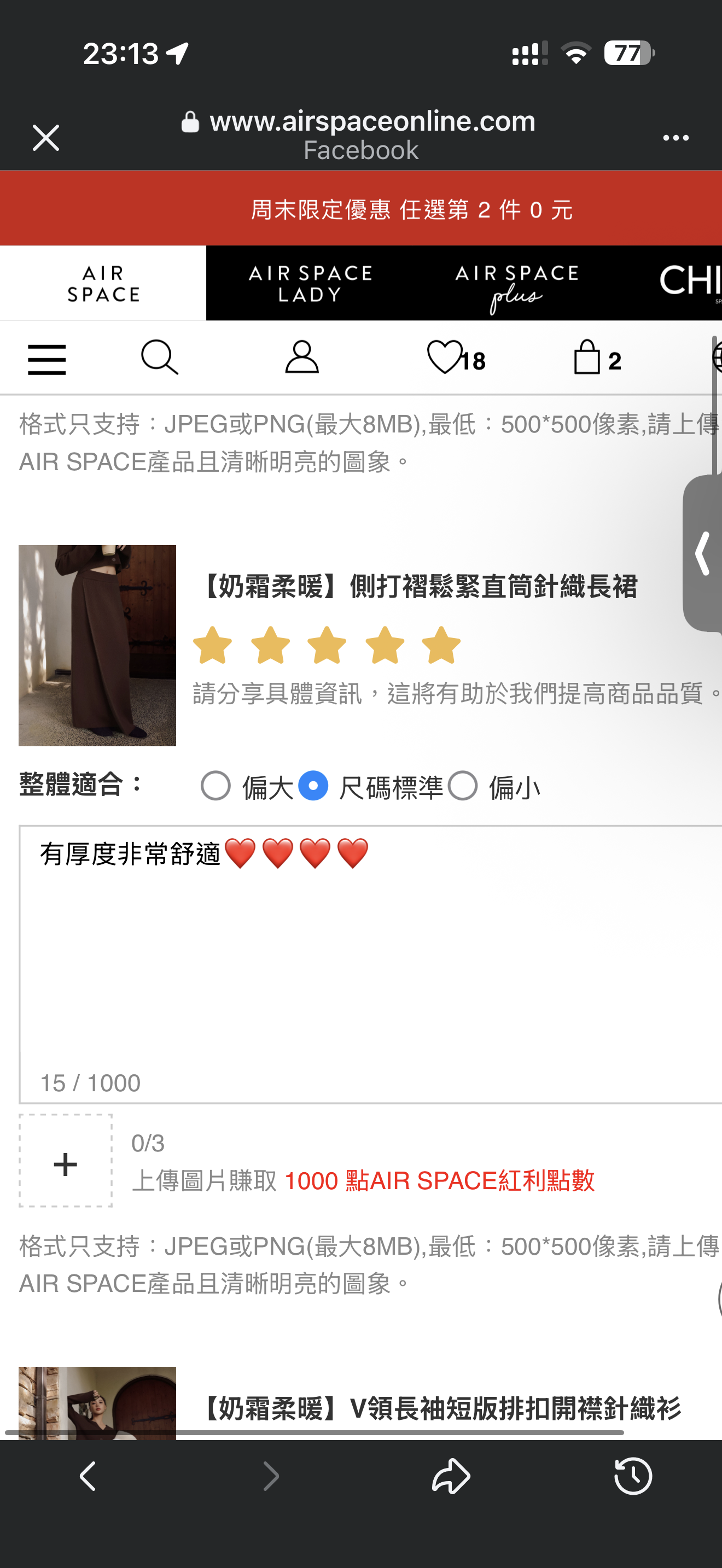Open the browser overflow menu
This screenshot has height=1568, width=722.
coord(675,138)
